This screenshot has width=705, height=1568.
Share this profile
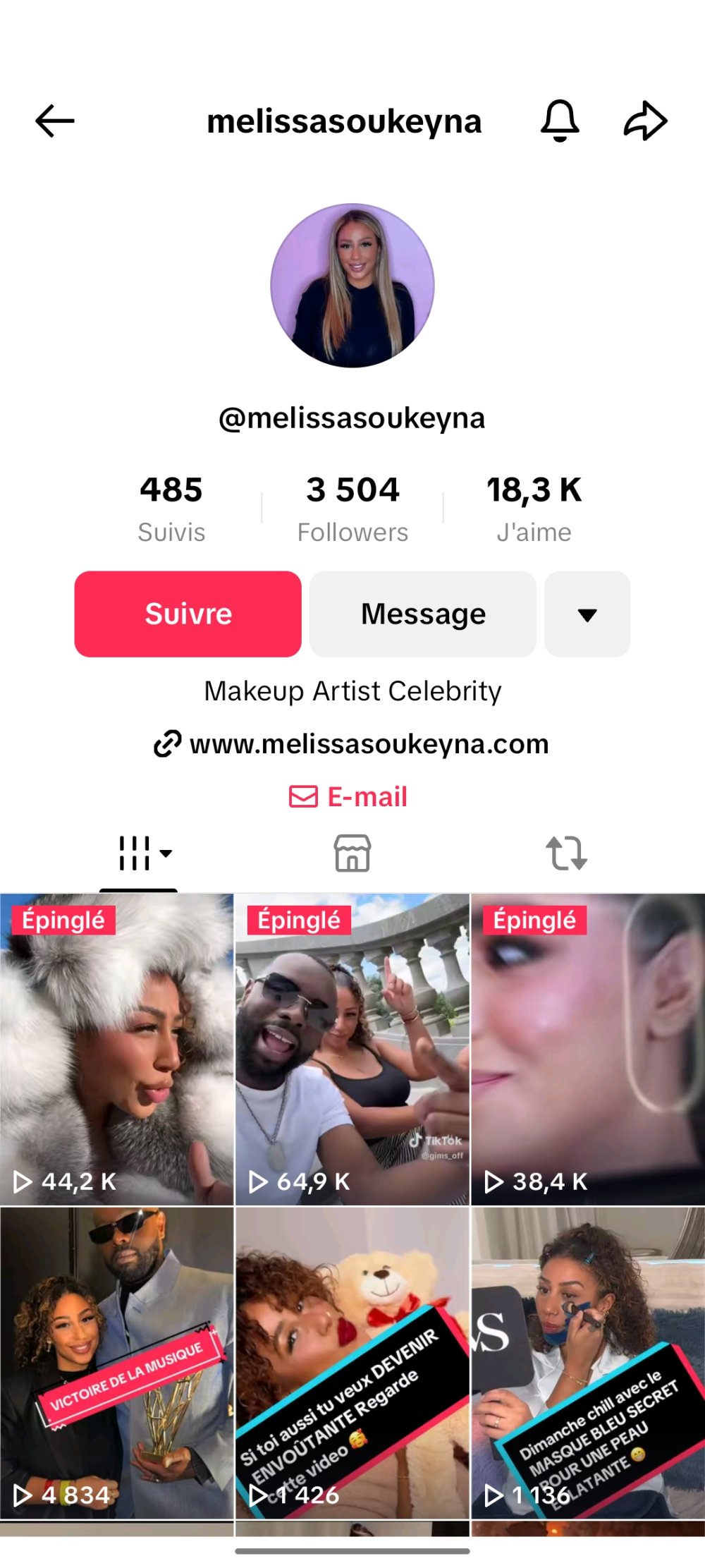[645, 121]
